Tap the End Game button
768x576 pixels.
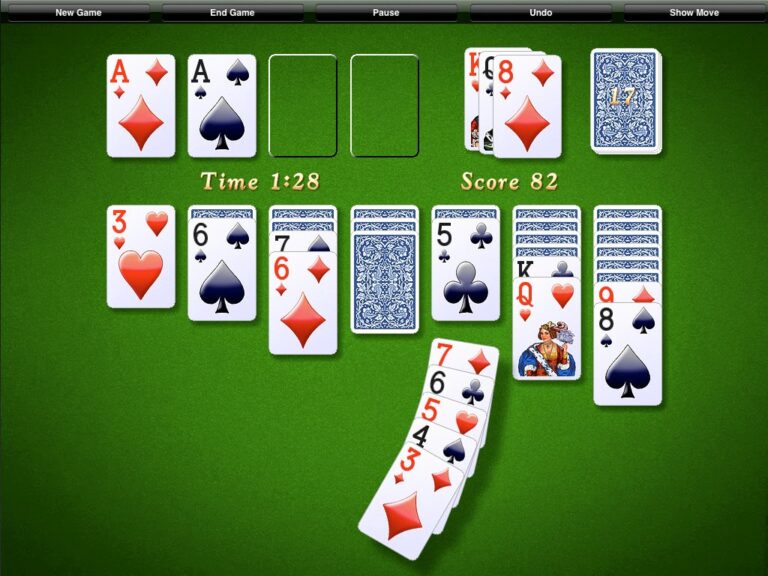click(x=232, y=13)
